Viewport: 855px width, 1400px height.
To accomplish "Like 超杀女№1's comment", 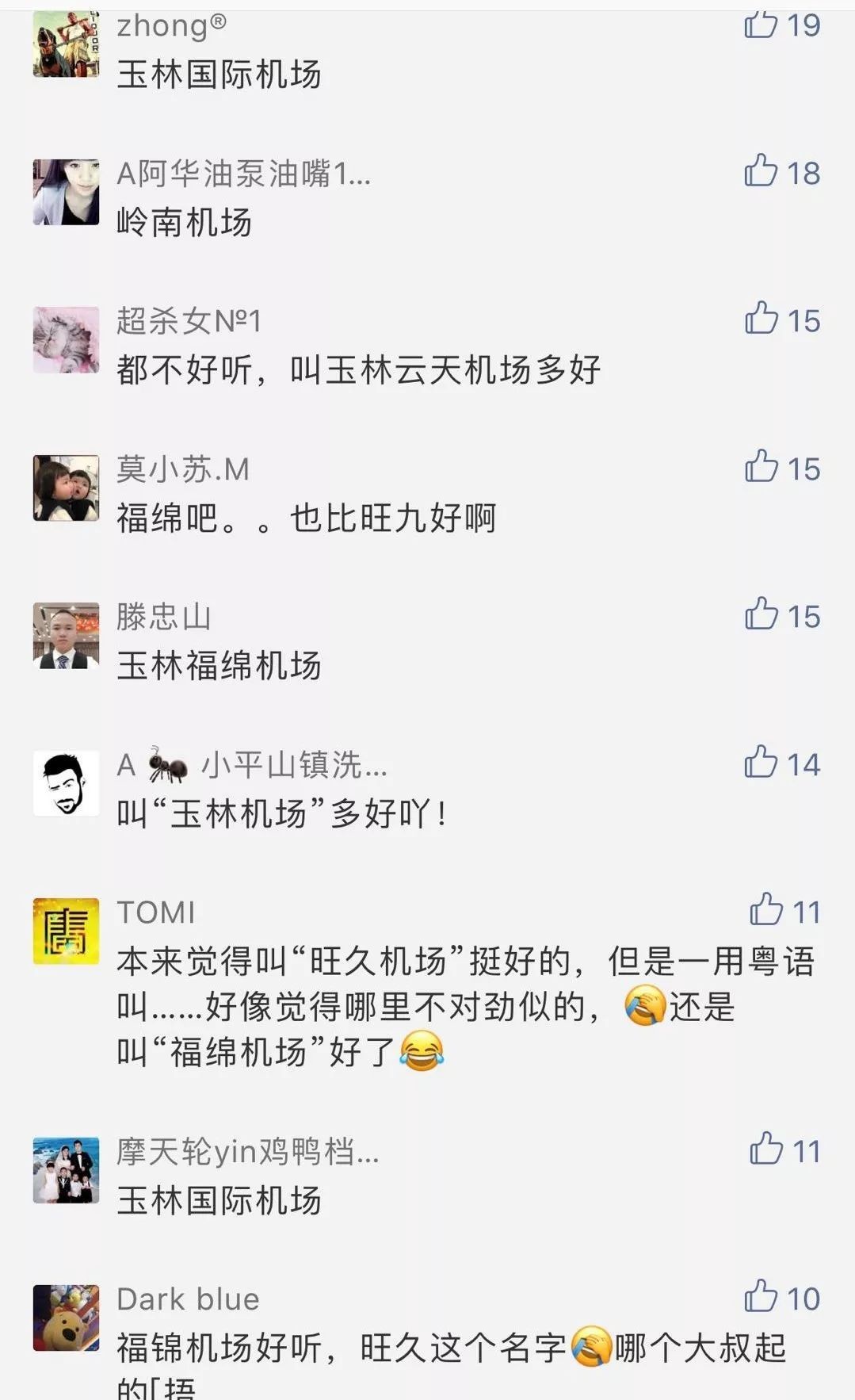I will click(x=761, y=319).
